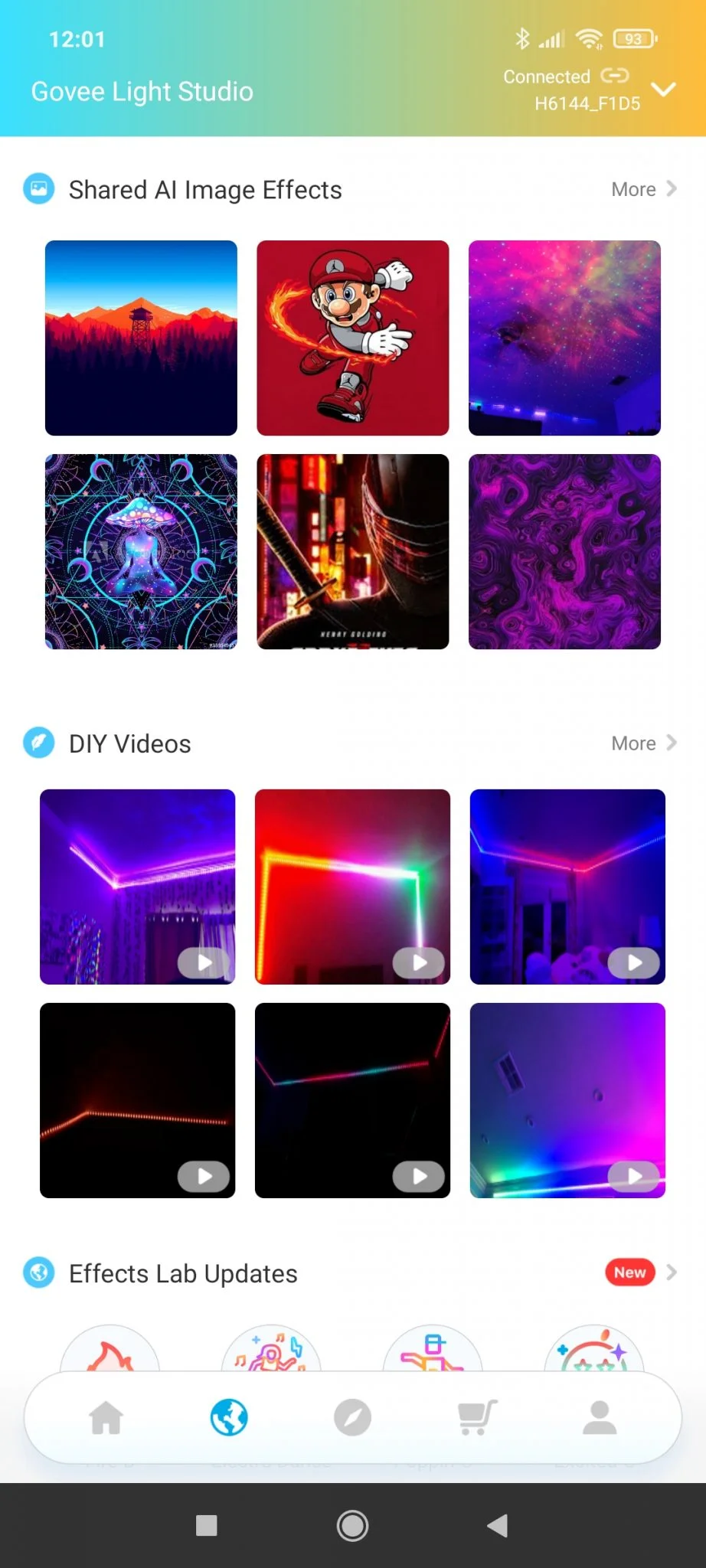Choose the meditating mushroom image effect
This screenshot has width=706, height=1568.
coord(141,551)
